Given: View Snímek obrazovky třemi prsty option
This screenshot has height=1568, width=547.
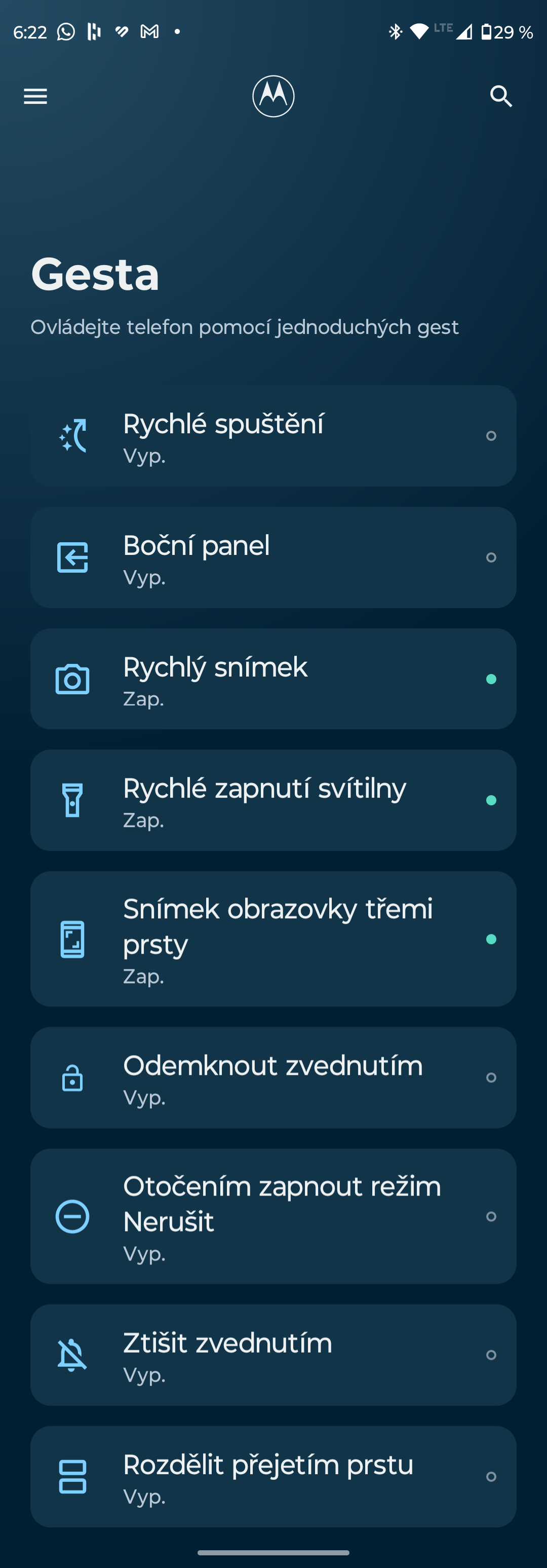Looking at the screenshot, I should [273, 939].
